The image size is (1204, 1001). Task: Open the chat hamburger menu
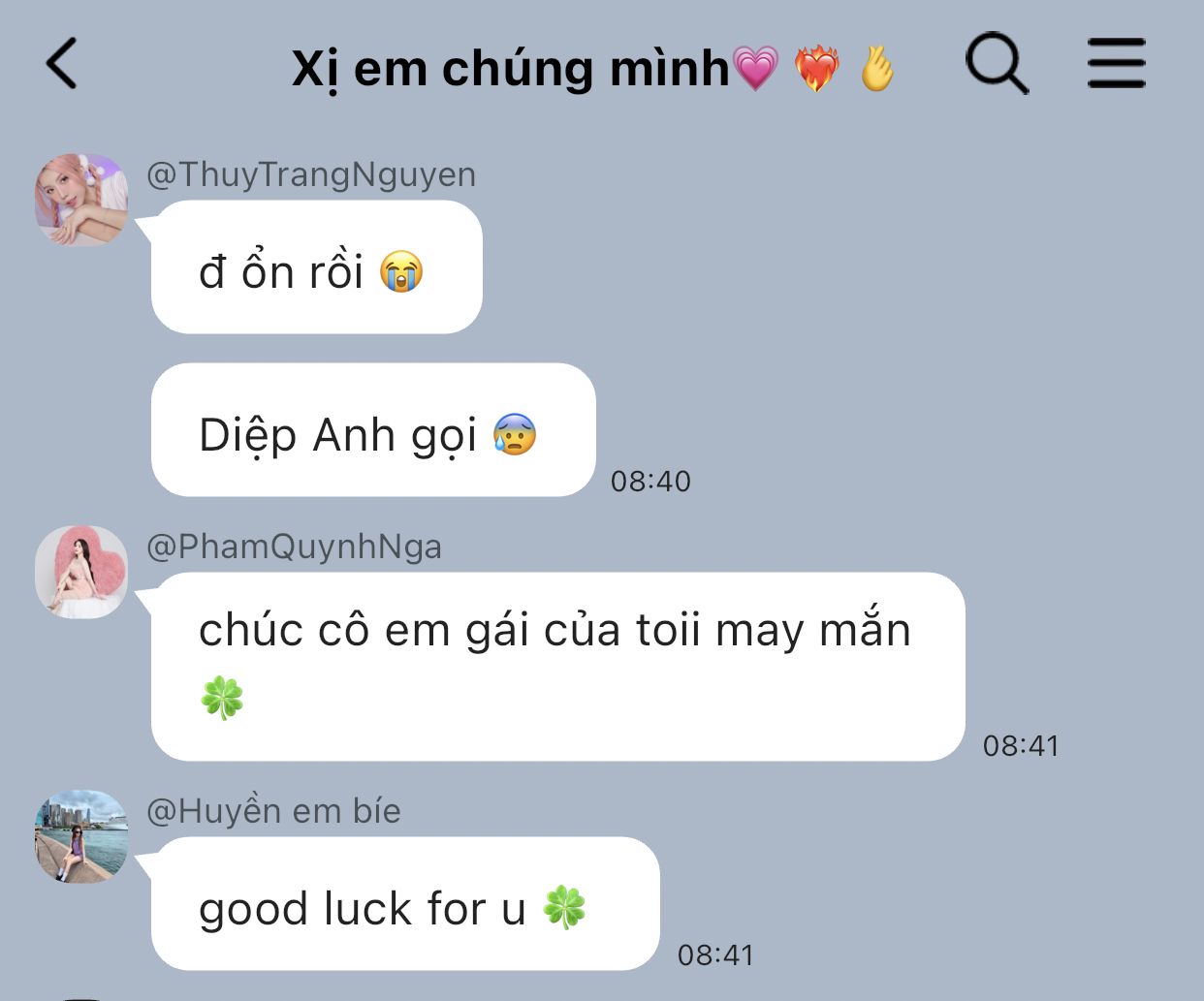pyautogui.click(x=1116, y=65)
